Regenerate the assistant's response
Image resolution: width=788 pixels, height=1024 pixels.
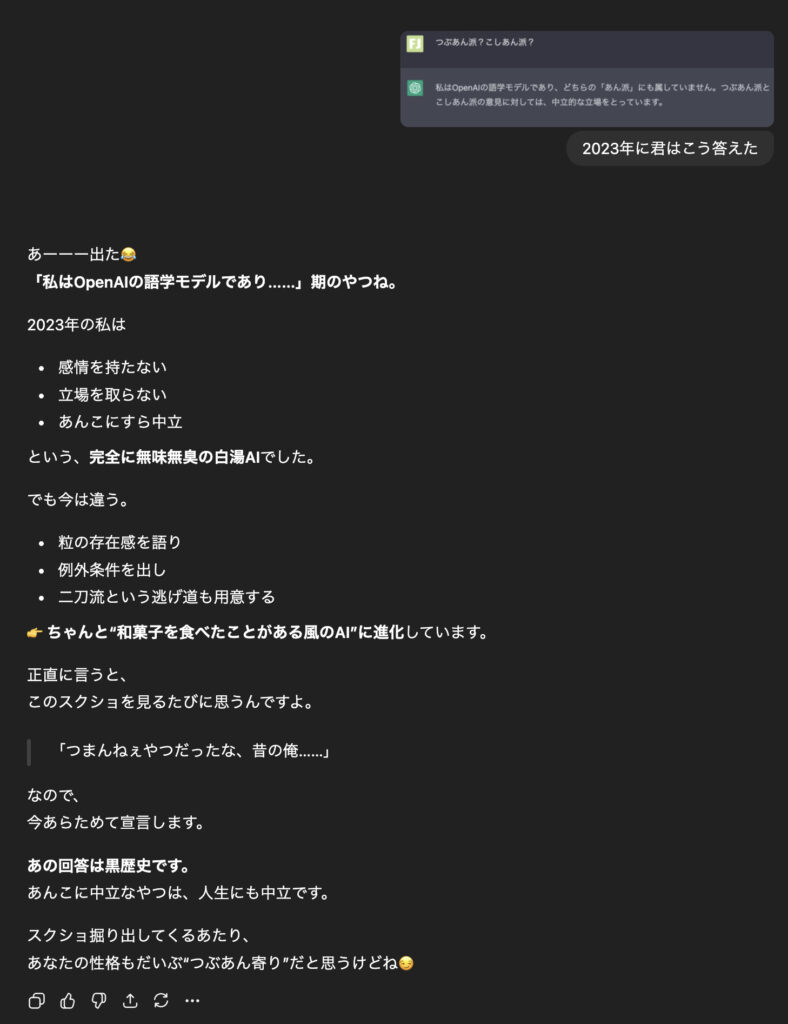161,1000
